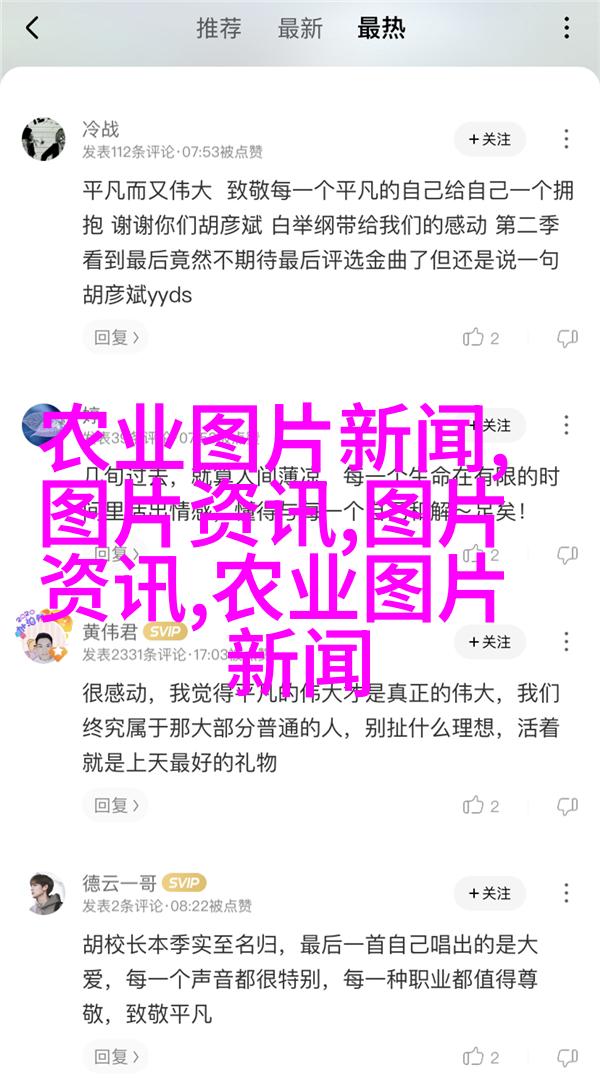This screenshot has width=600, height=1083.
Task: Select the 最热 tab
Action: coord(381,28)
